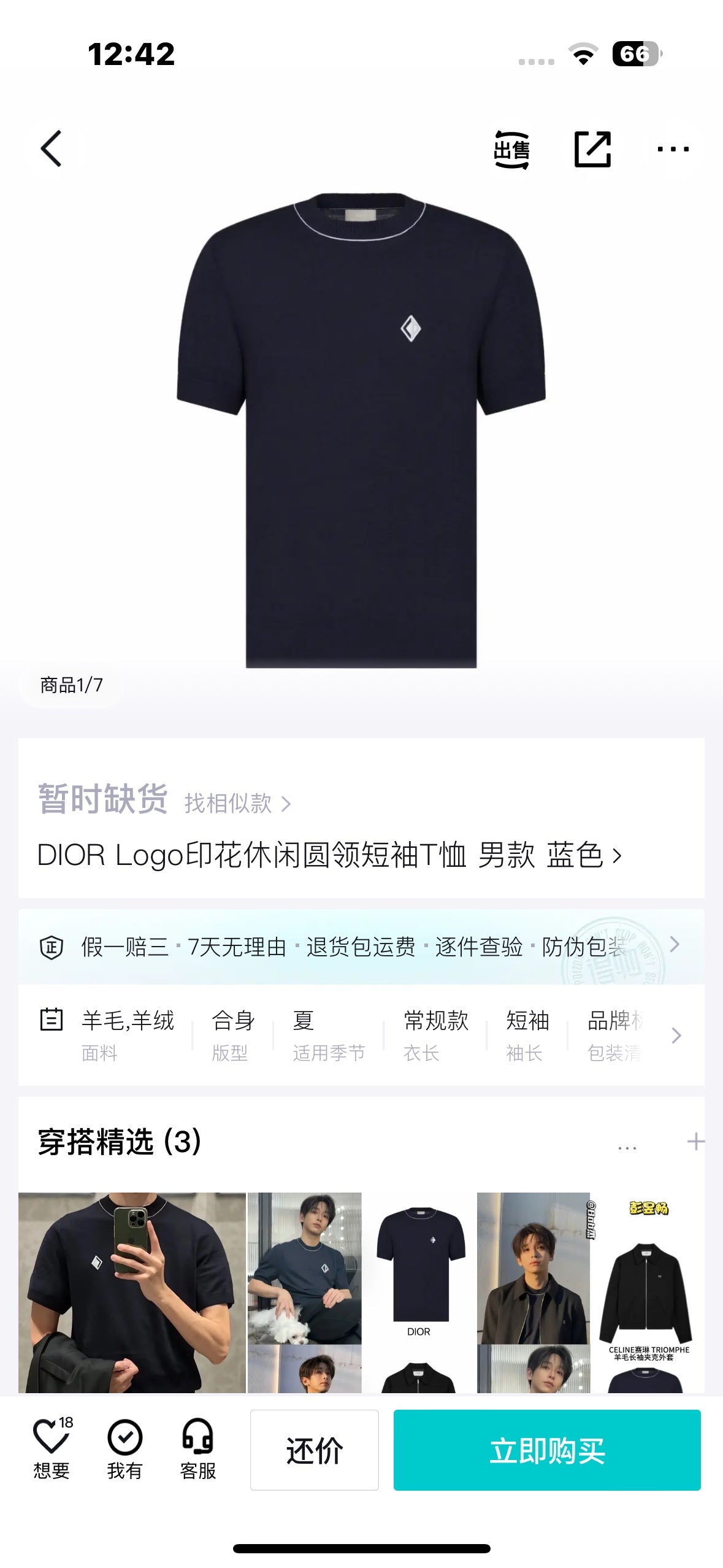Tap the 还价 bargain button

(x=315, y=1451)
